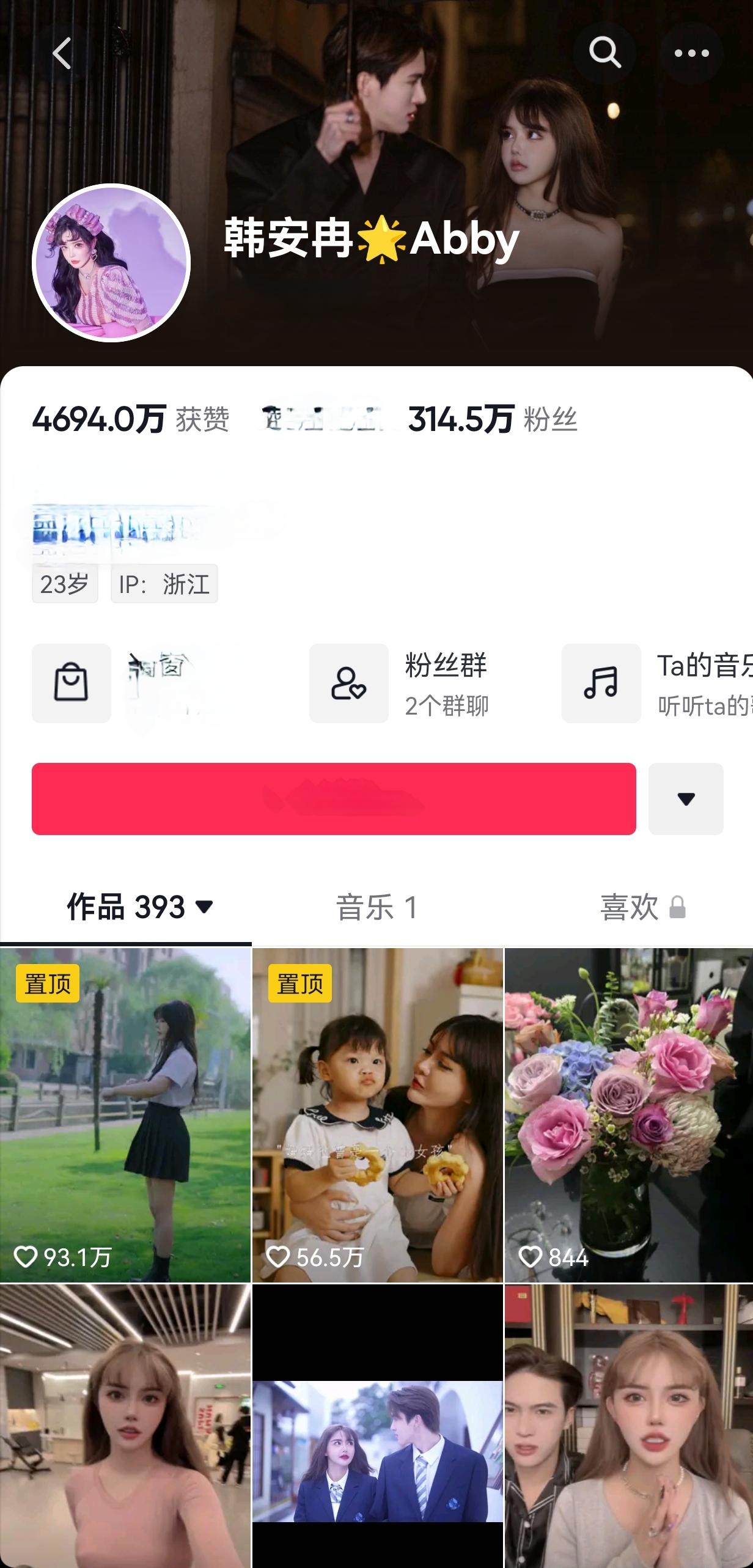Viewport: 753px width, 1568px height.
Task: Open the three-dot overflow menu
Action: (692, 53)
